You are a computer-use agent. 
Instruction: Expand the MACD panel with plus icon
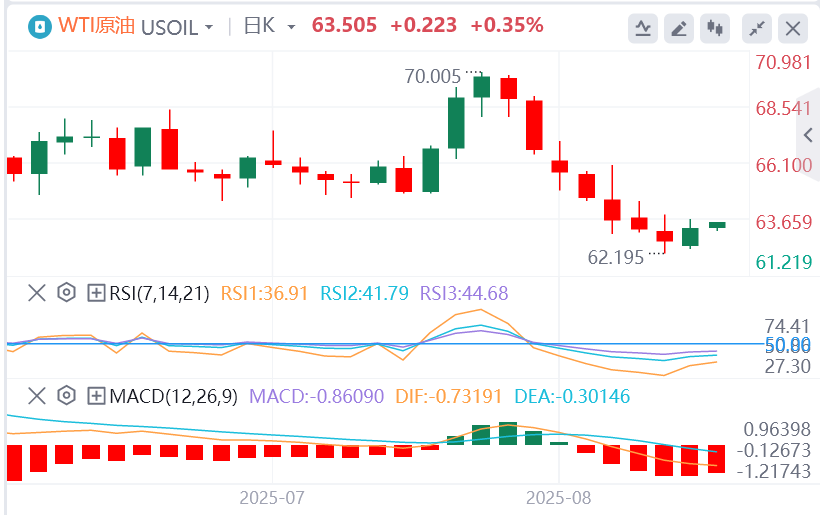tap(96, 396)
